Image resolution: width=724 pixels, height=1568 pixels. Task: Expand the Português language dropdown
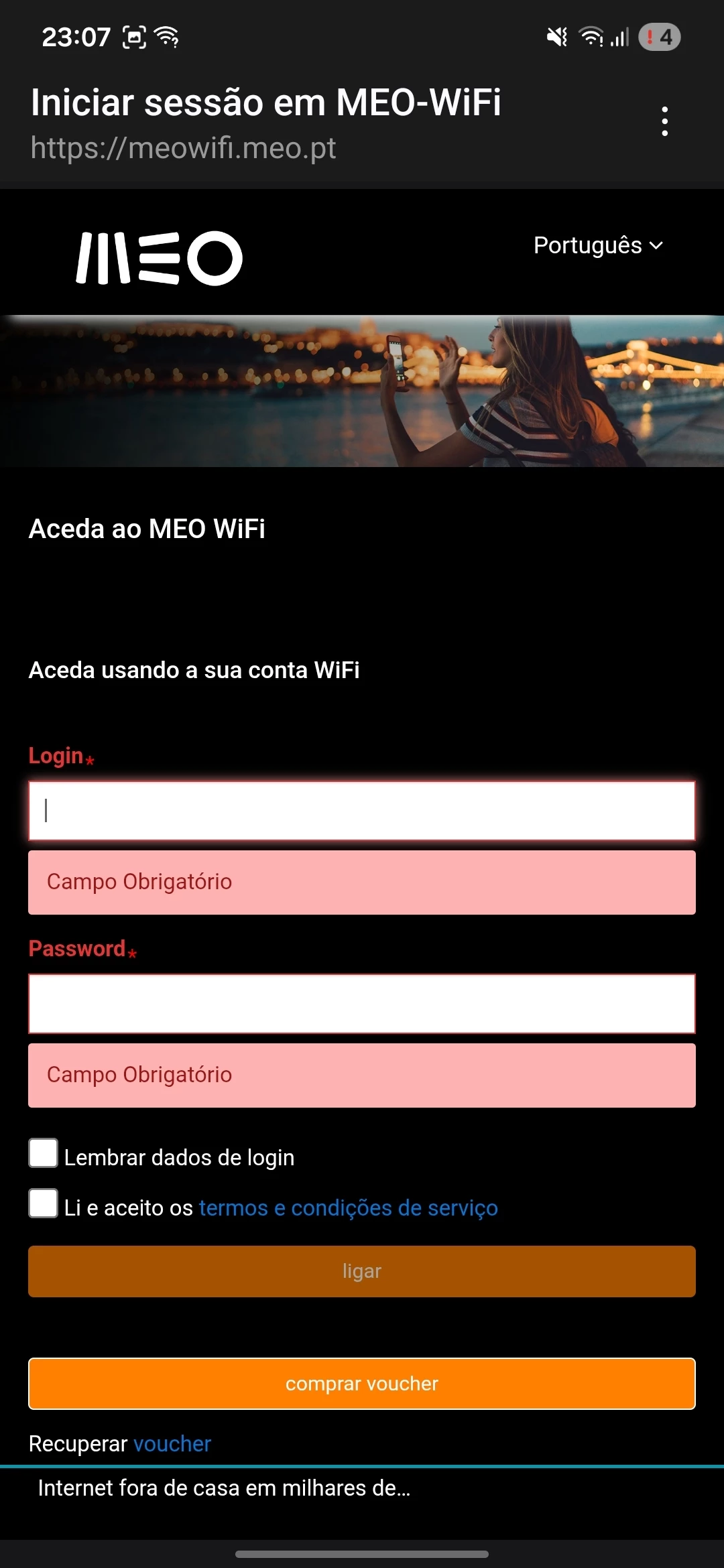(x=598, y=246)
